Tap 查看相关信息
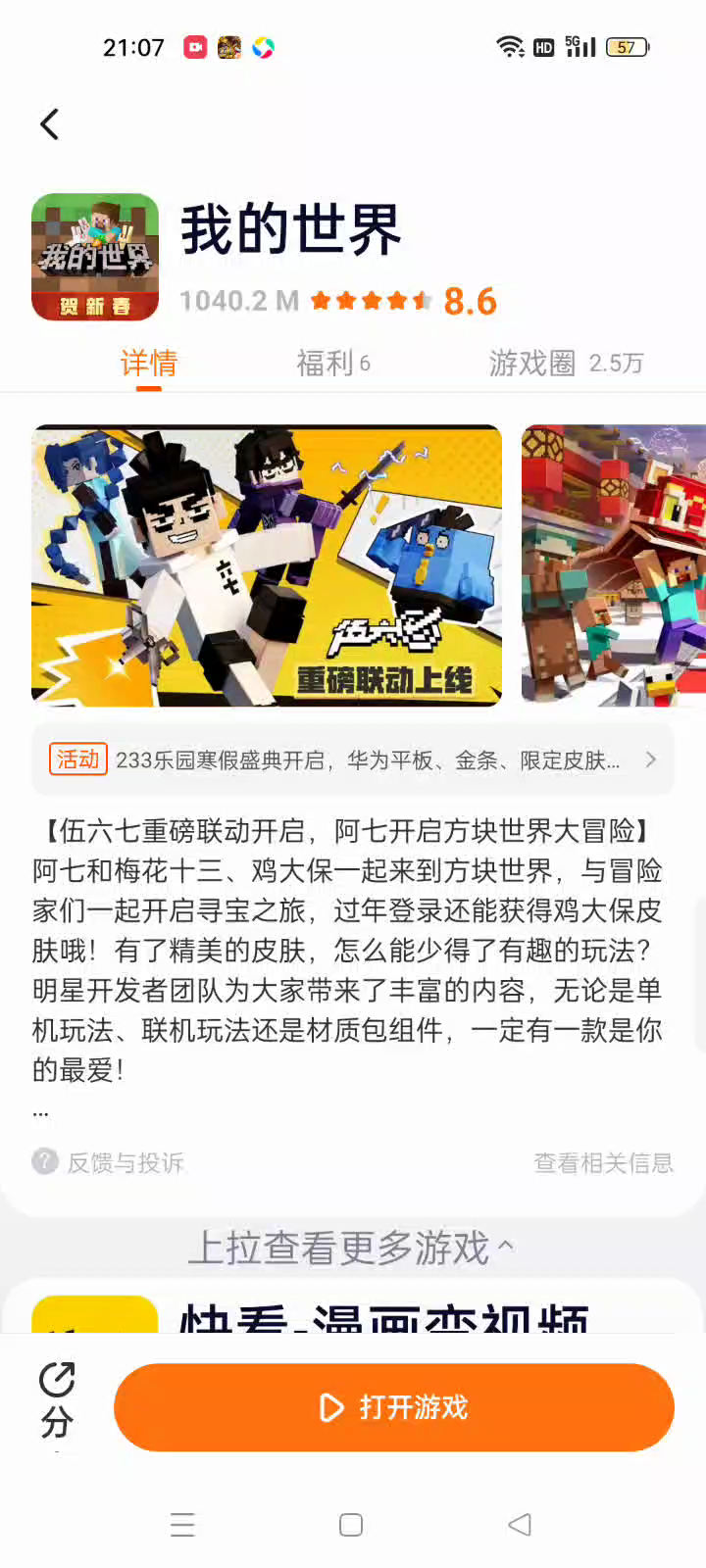The width and height of the screenshot is (706, 1568). click(x=603, y=1163)
